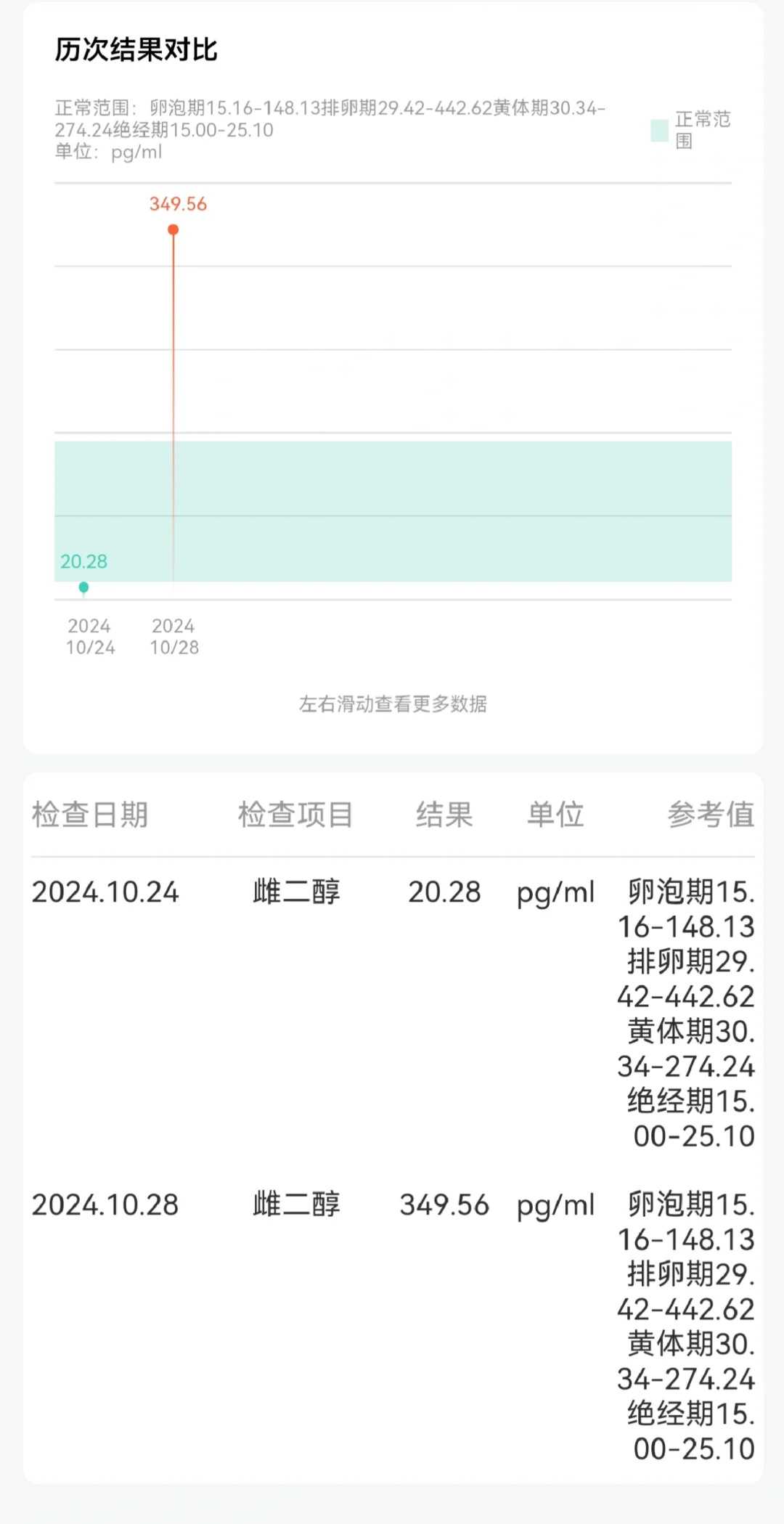Viewport: 784px width, 1524px height.
Task: Toggle the 2024 10/24 axis date marker
Action: point(89,636)
